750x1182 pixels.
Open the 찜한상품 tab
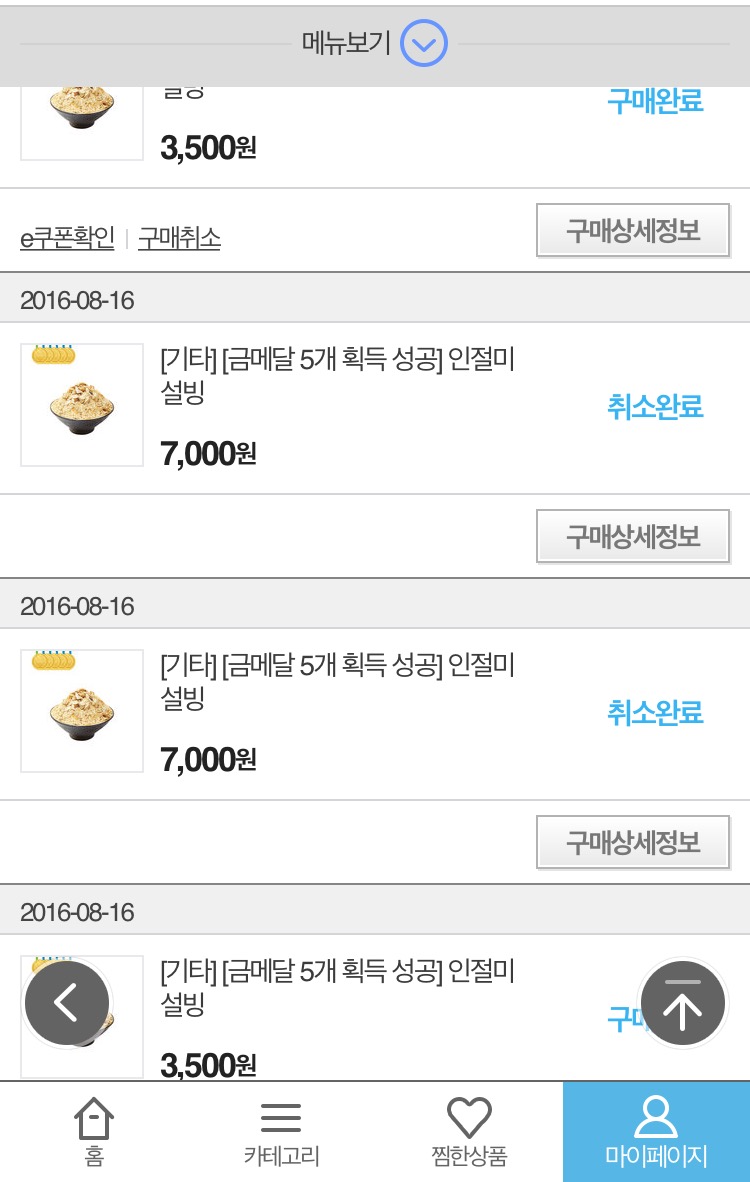(469, 1132)
